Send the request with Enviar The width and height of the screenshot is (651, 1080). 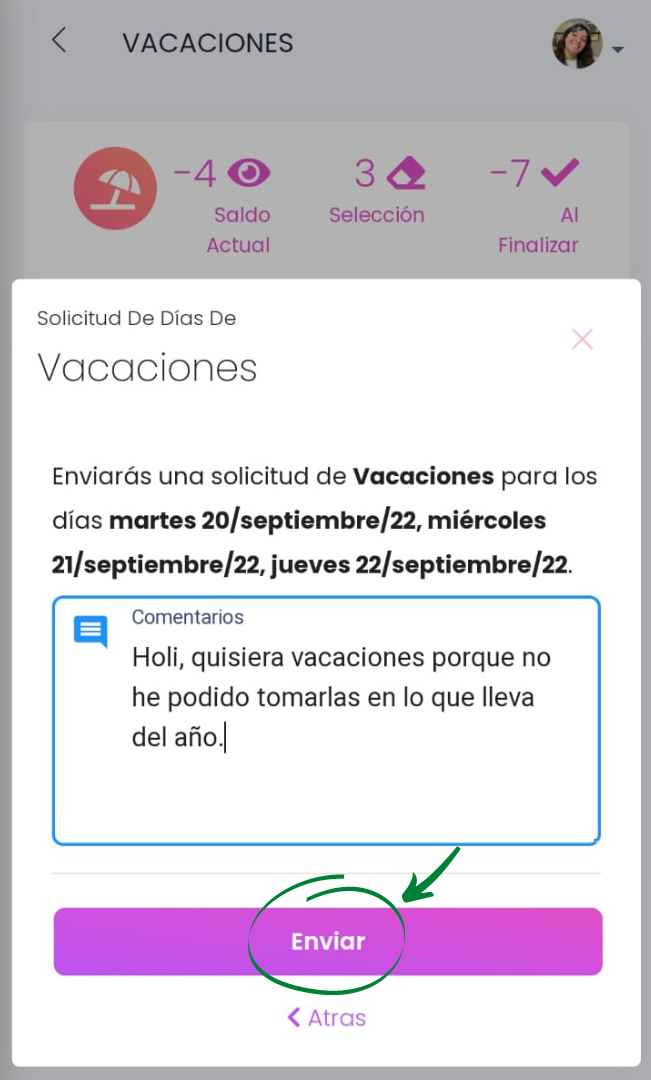click(328, 941)
